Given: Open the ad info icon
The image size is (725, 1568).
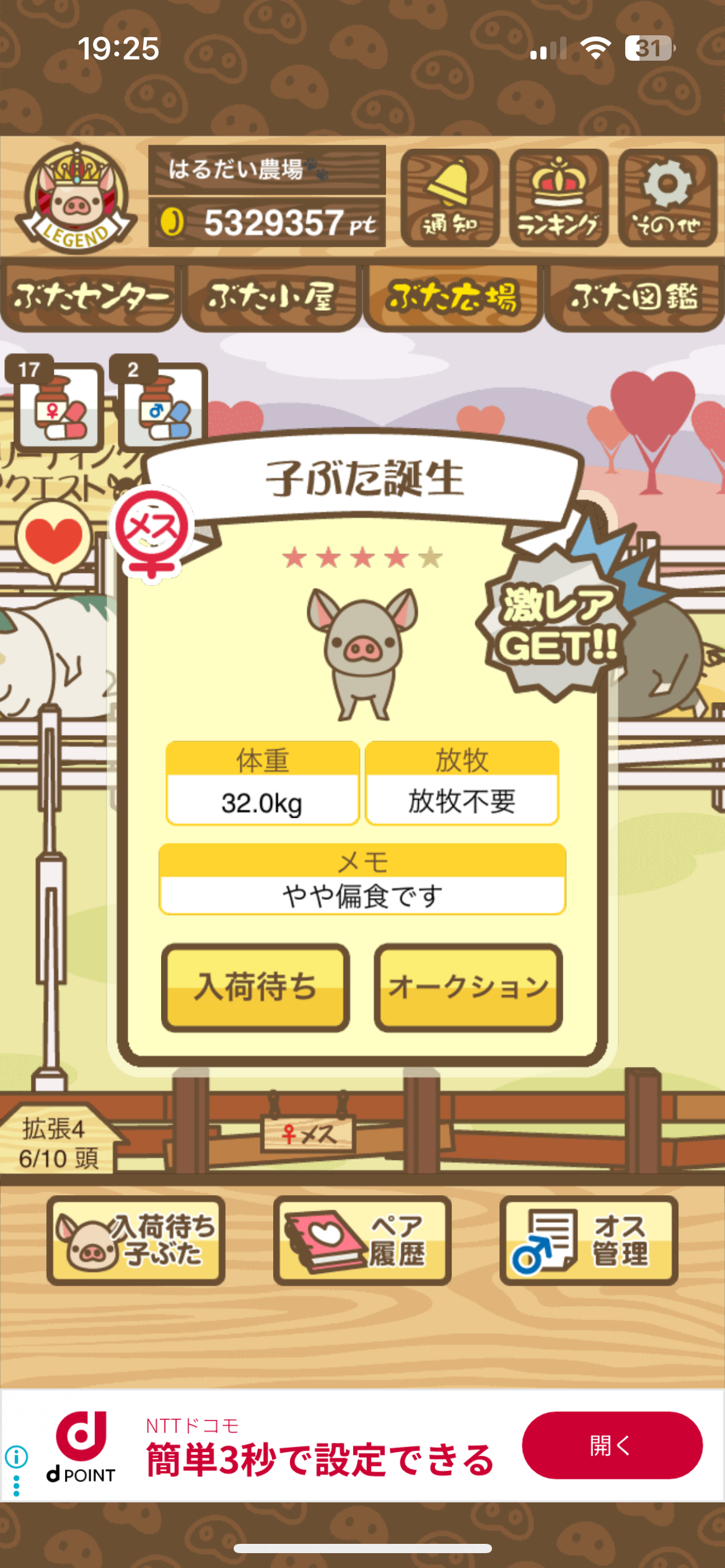Looking at the screenshot, I should (x=17, y=1457).
